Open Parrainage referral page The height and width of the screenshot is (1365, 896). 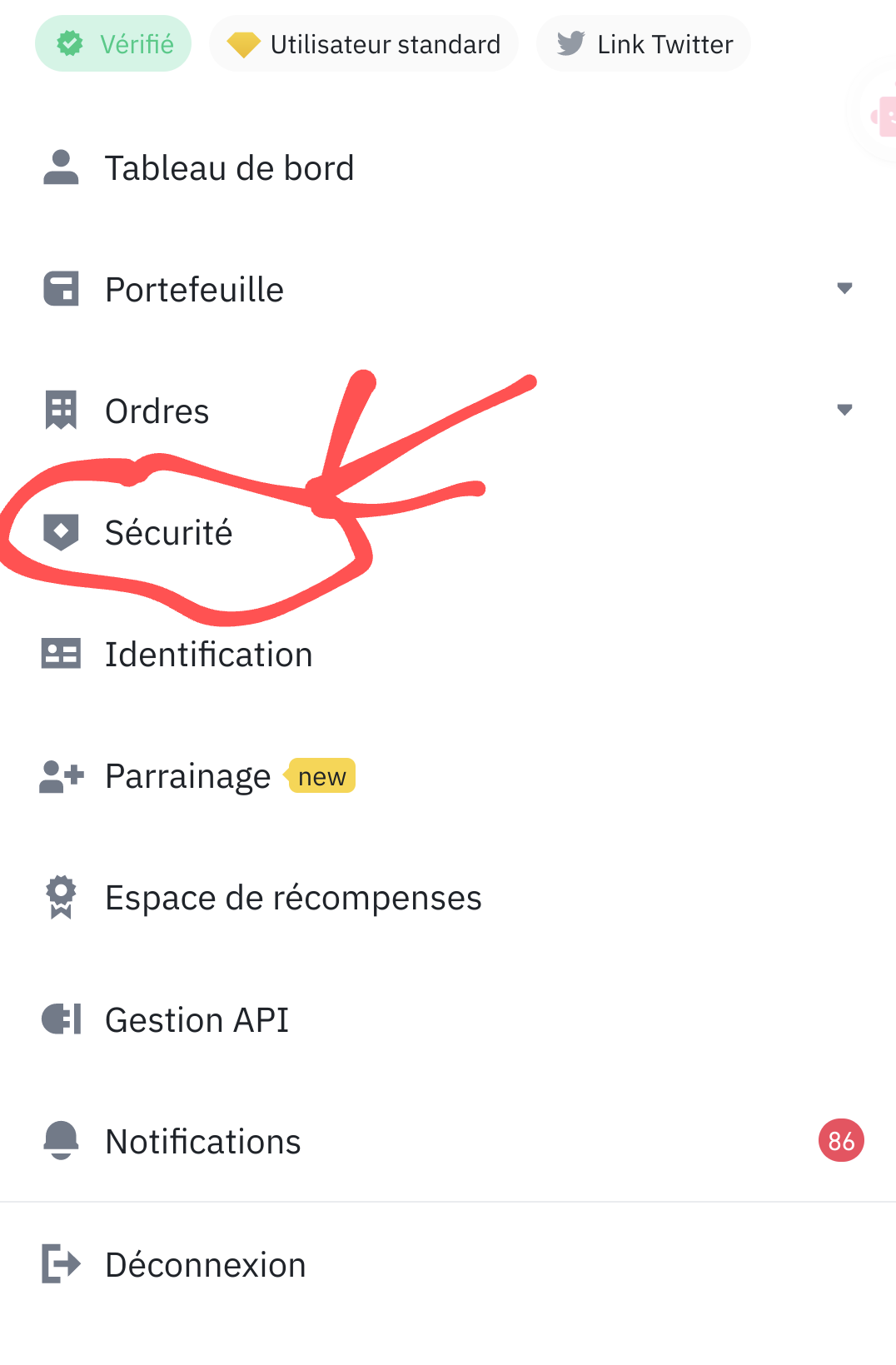coord(188,776)
